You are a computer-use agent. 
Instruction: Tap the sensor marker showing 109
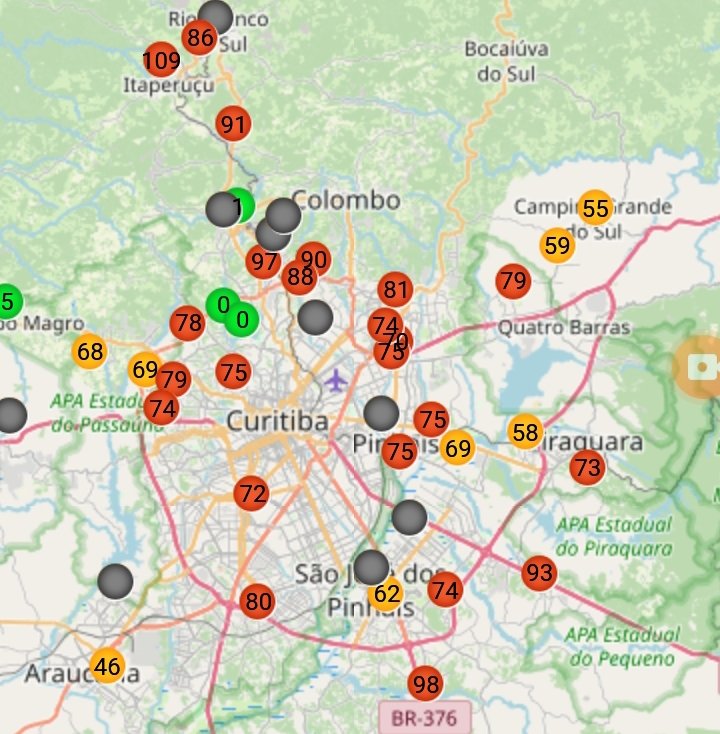pos(160,61)
